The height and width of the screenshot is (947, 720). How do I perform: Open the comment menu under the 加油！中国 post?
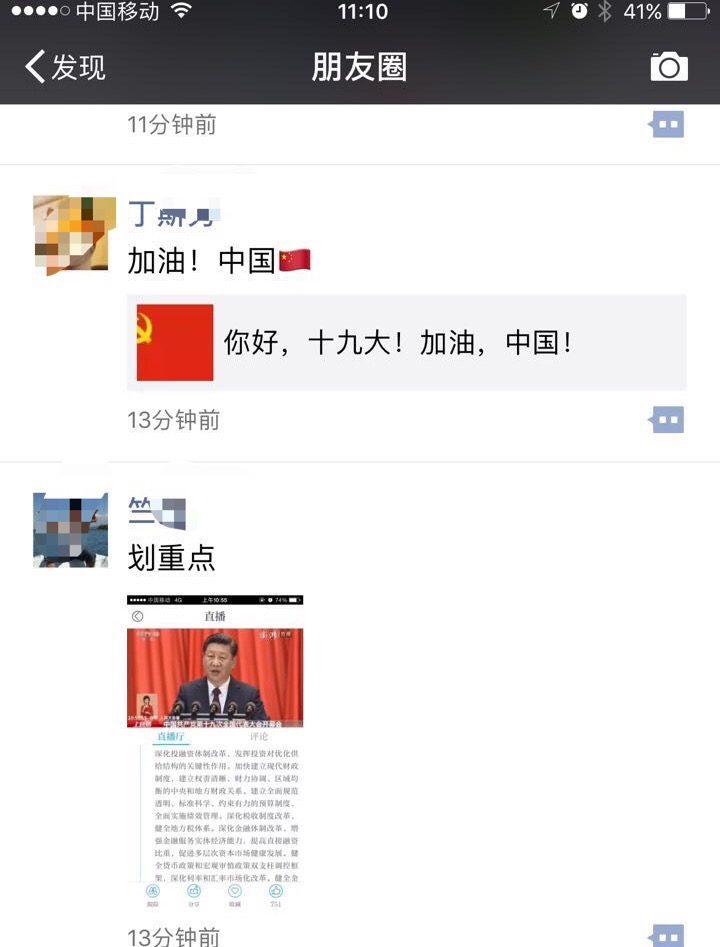tap(667, 419)
